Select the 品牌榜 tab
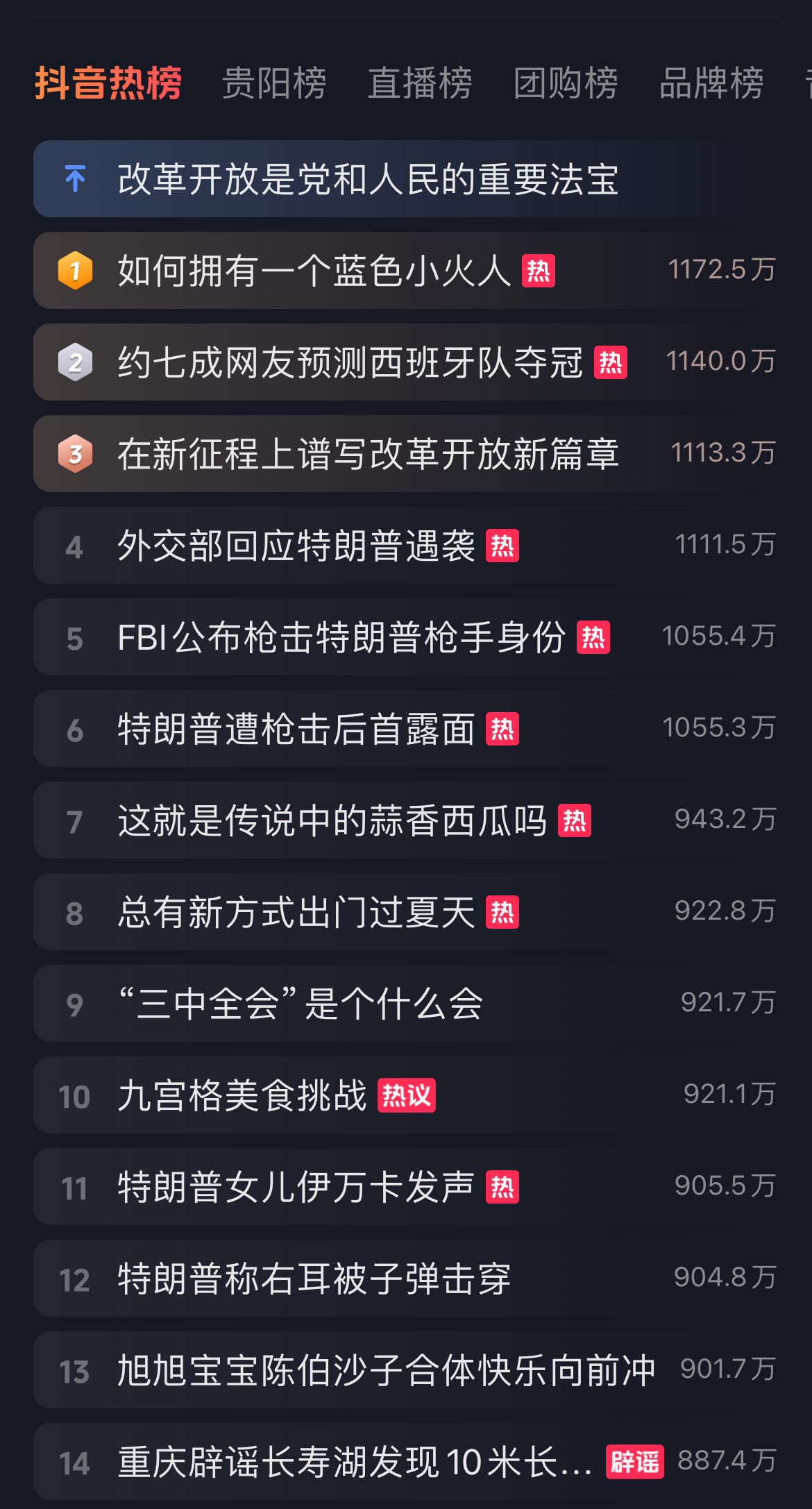Screen dimensions: 812x1509 711,83
